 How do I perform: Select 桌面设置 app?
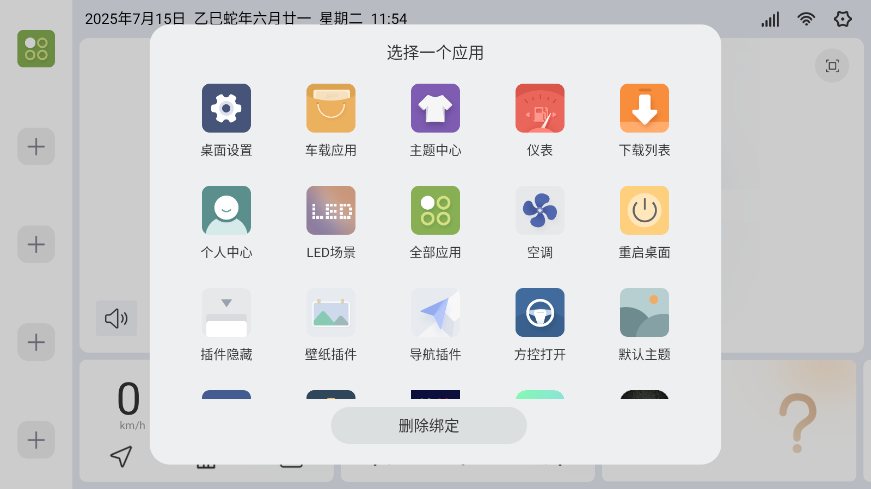click(226, 108)
